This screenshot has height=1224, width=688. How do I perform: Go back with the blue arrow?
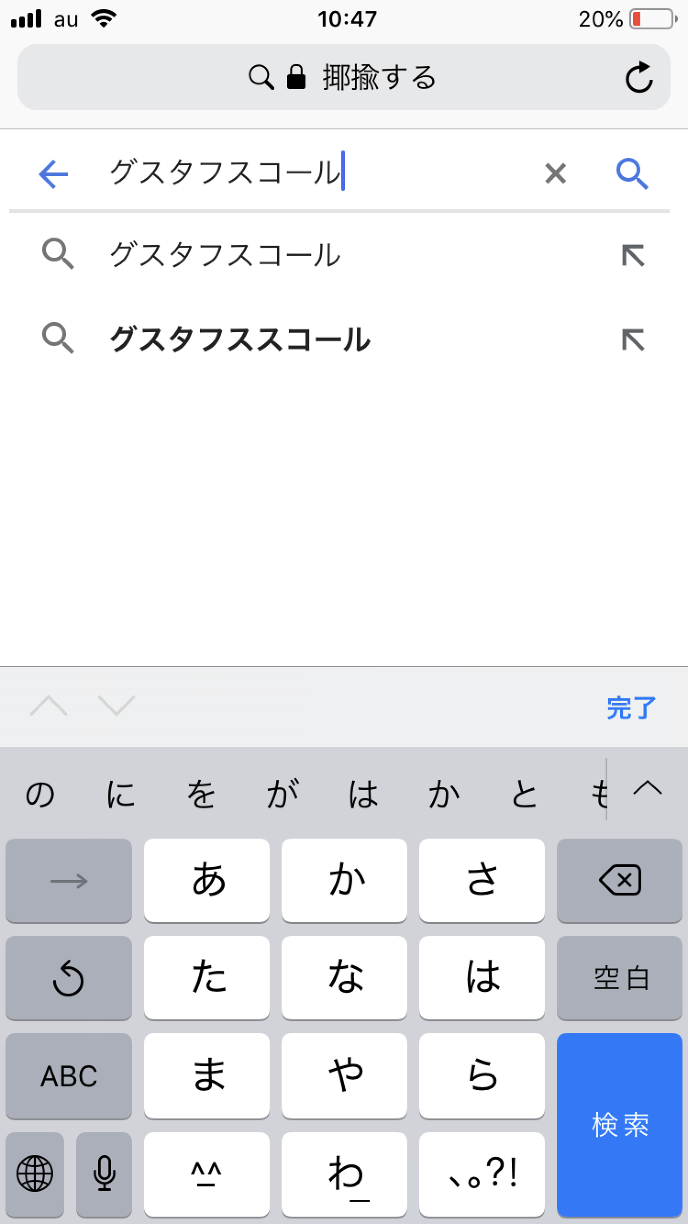click(x=53, y=175)
